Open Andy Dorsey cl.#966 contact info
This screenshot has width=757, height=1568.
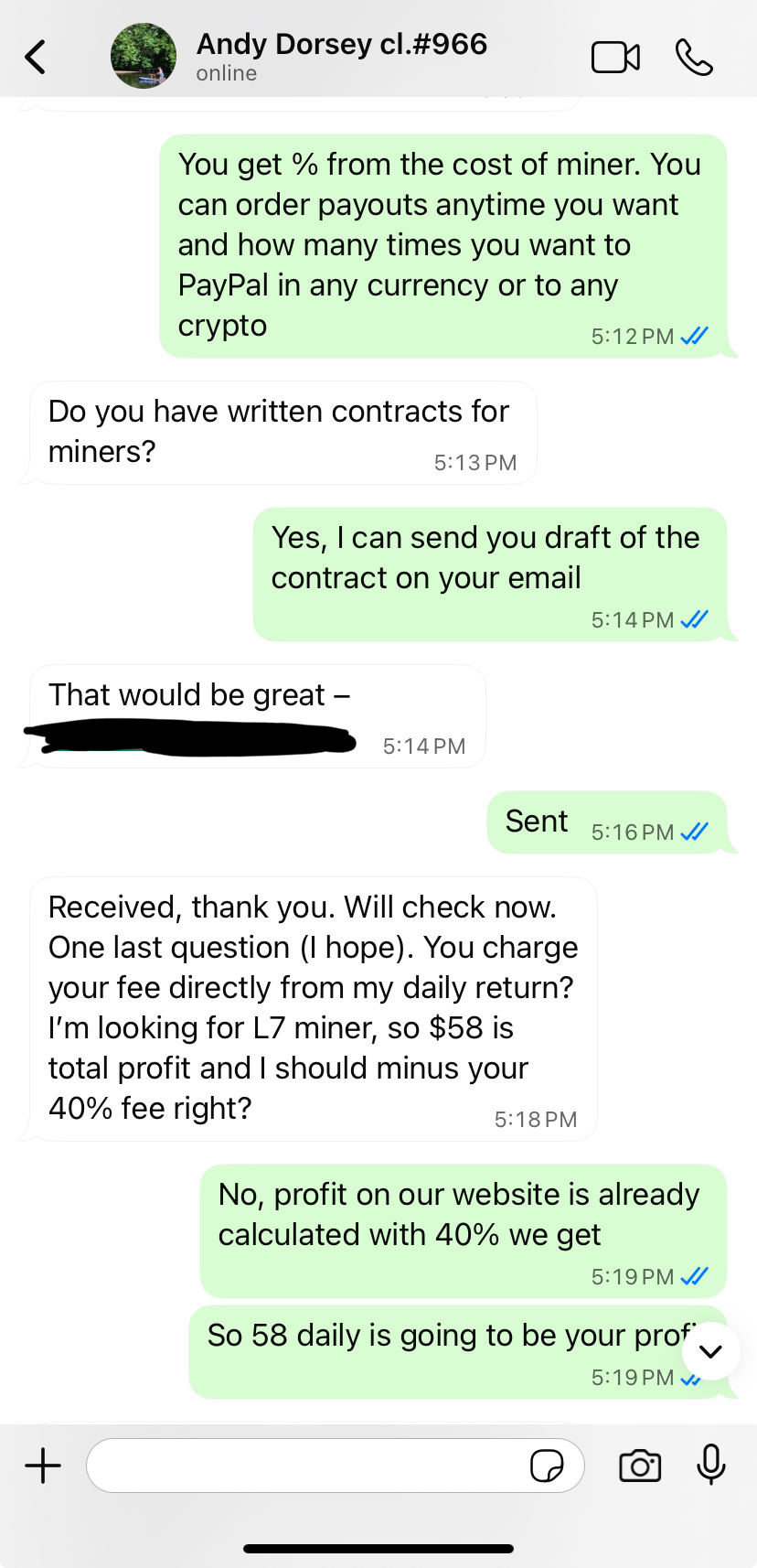(x=342, y=55)
